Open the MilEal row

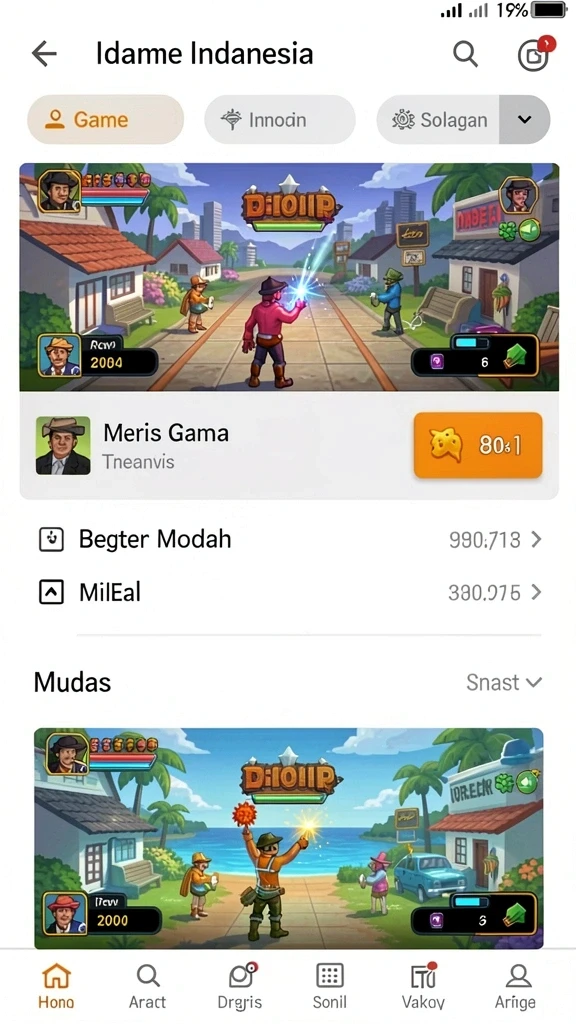(289, 592)
